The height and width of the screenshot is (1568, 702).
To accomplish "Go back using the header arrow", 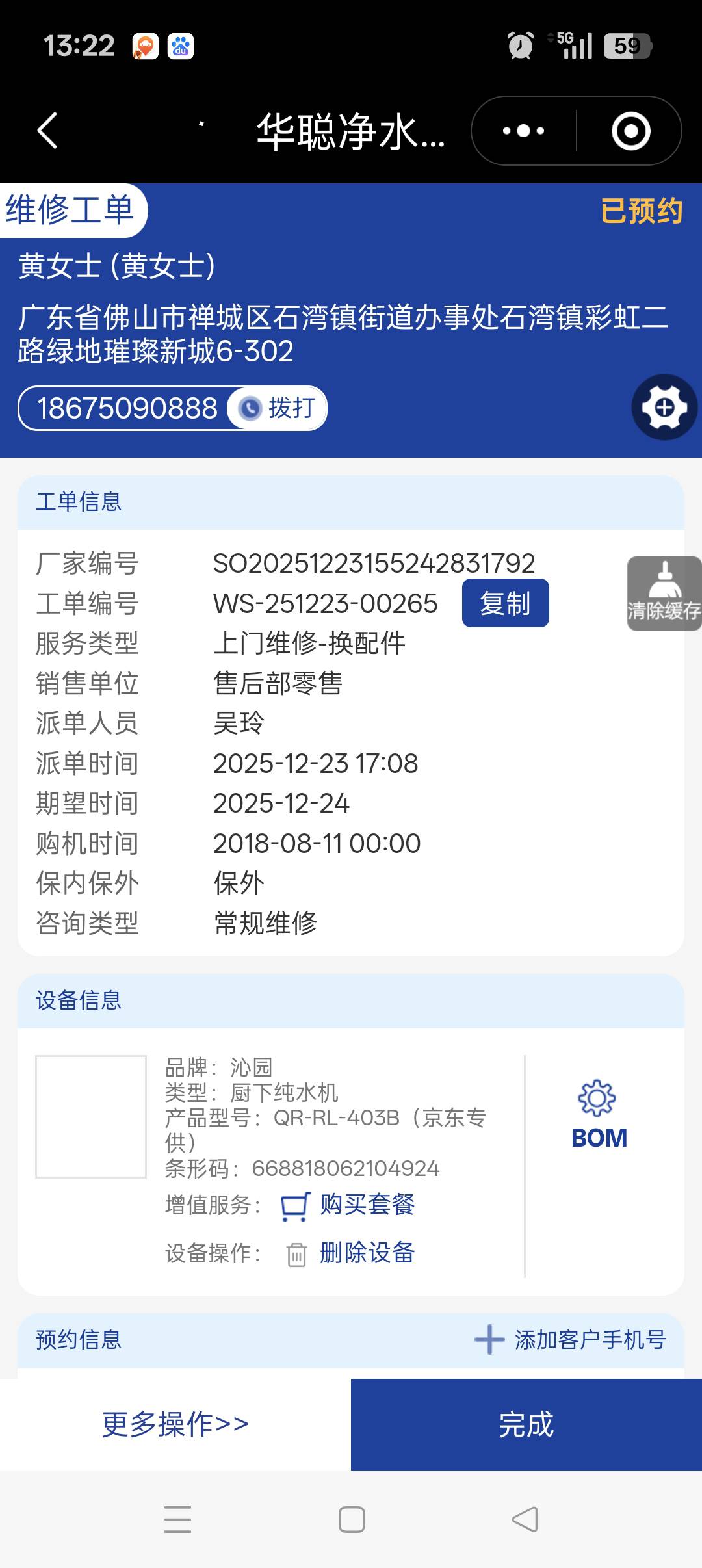I will [47, 131].
